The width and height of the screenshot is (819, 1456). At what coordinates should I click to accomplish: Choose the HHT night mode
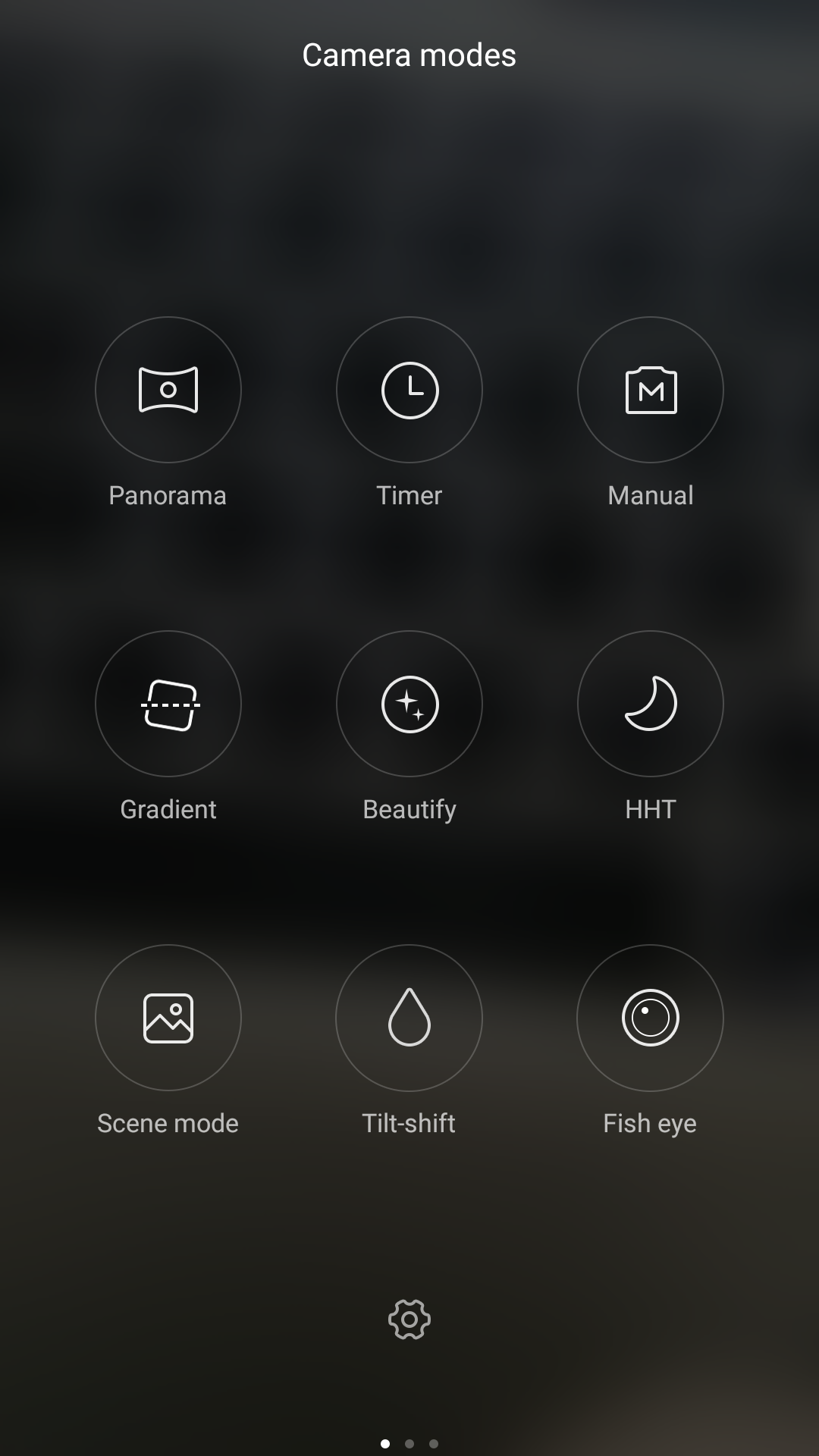pyautogui.click(x=651, y=704)
